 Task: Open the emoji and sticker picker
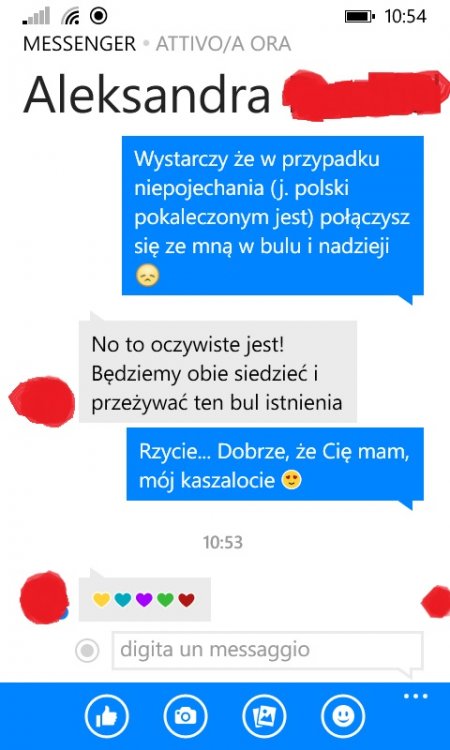click(343, 716)
